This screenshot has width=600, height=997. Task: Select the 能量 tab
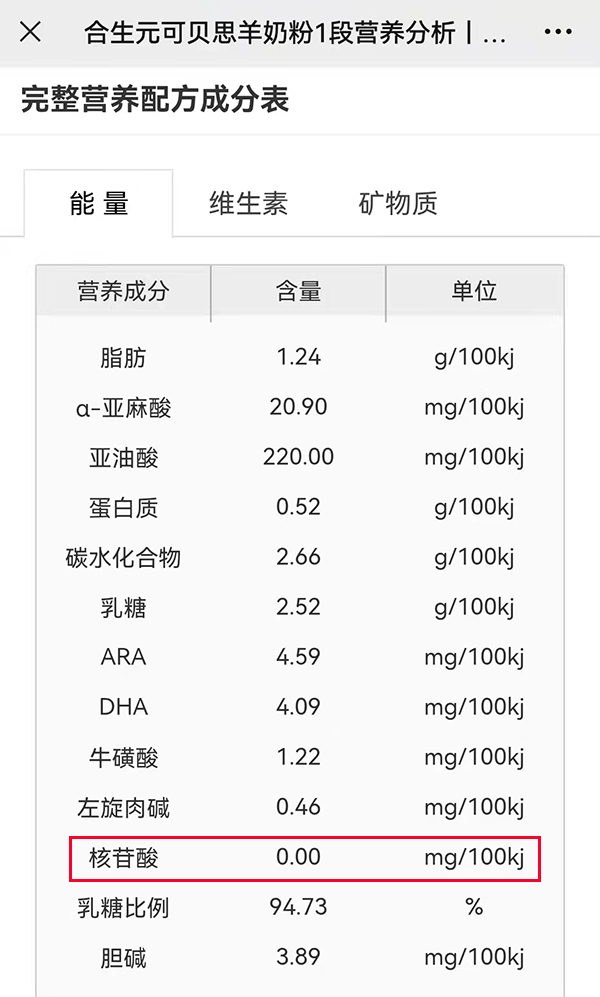click(99, 204)
